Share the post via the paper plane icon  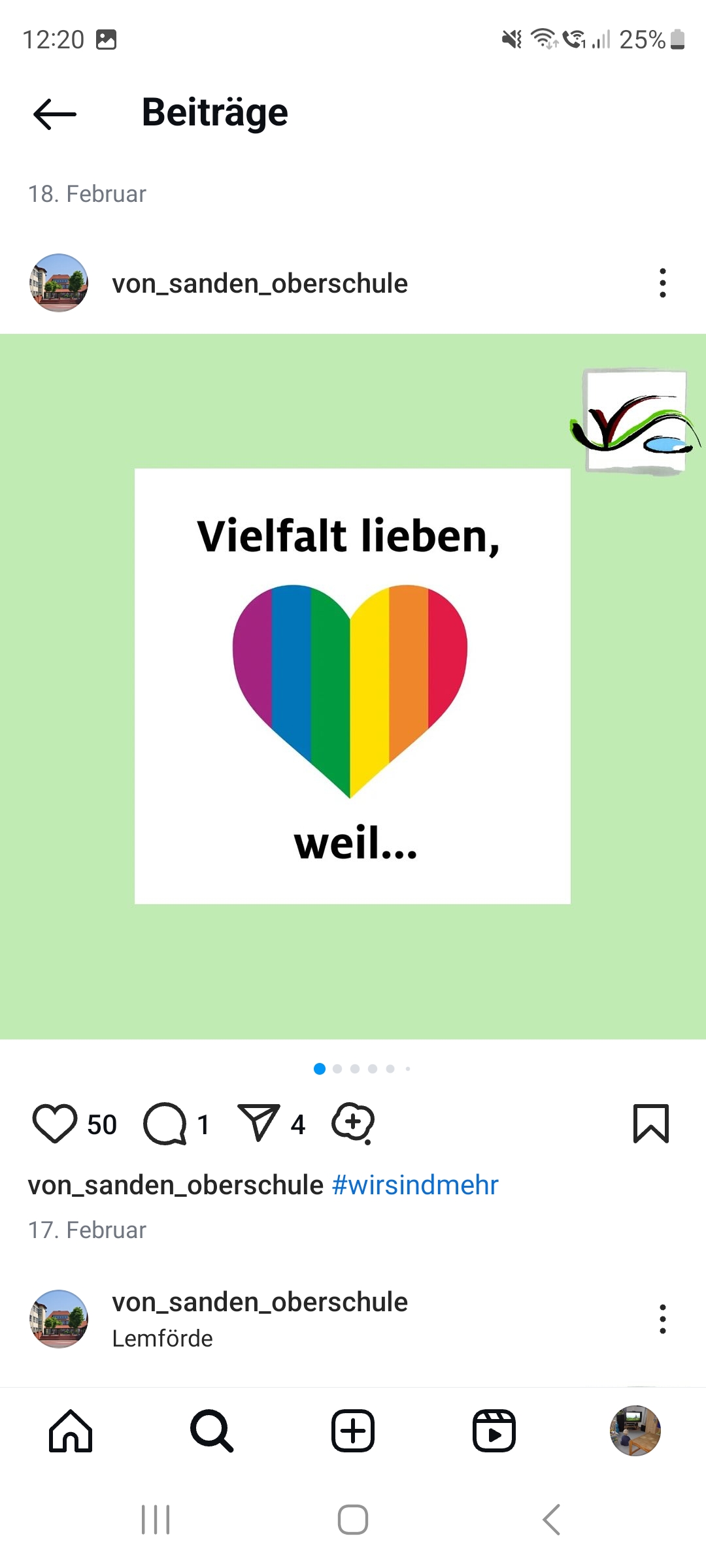(x=259, y=1123)
